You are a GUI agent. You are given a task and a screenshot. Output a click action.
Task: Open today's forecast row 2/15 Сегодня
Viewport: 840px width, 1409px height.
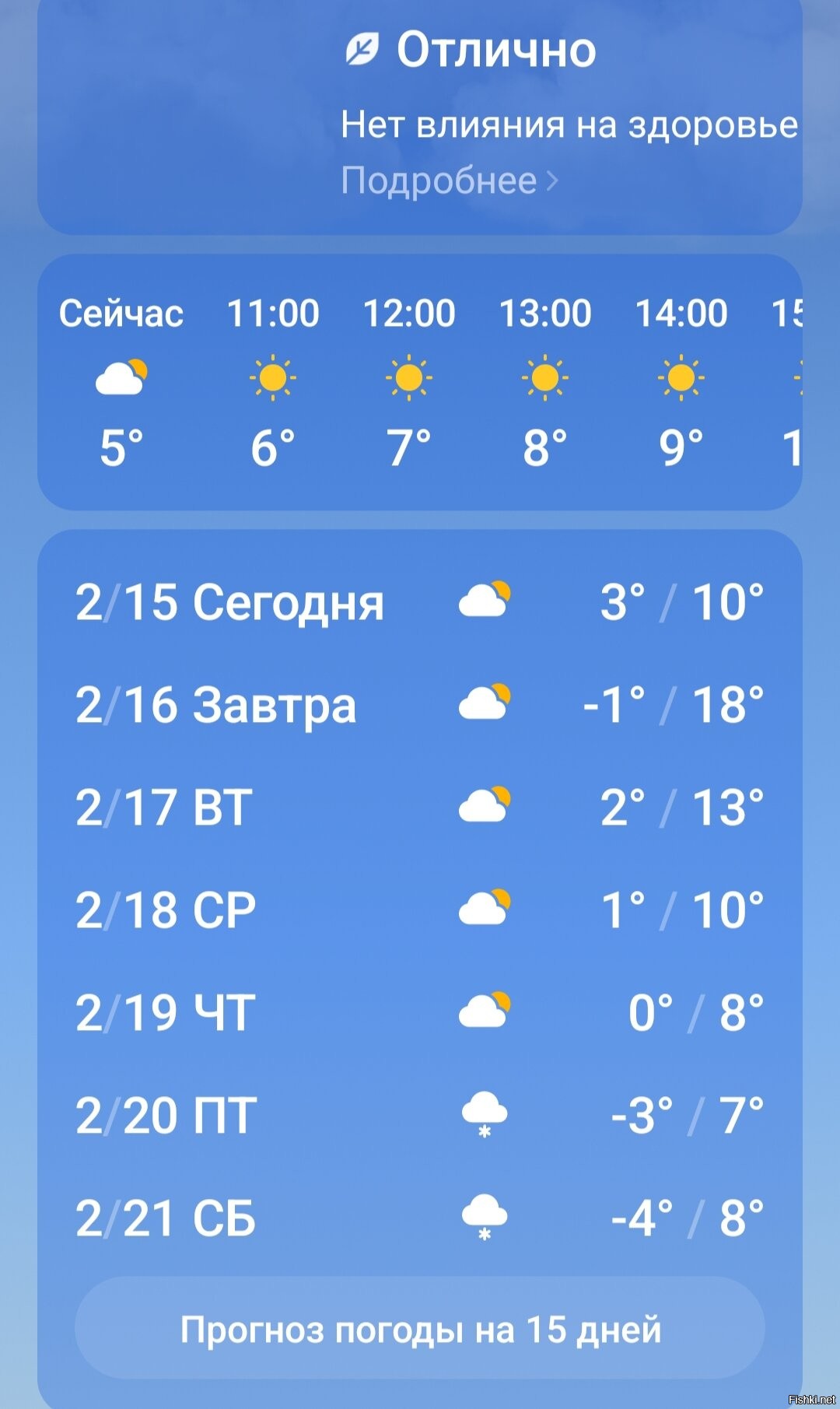pos(419,601)
